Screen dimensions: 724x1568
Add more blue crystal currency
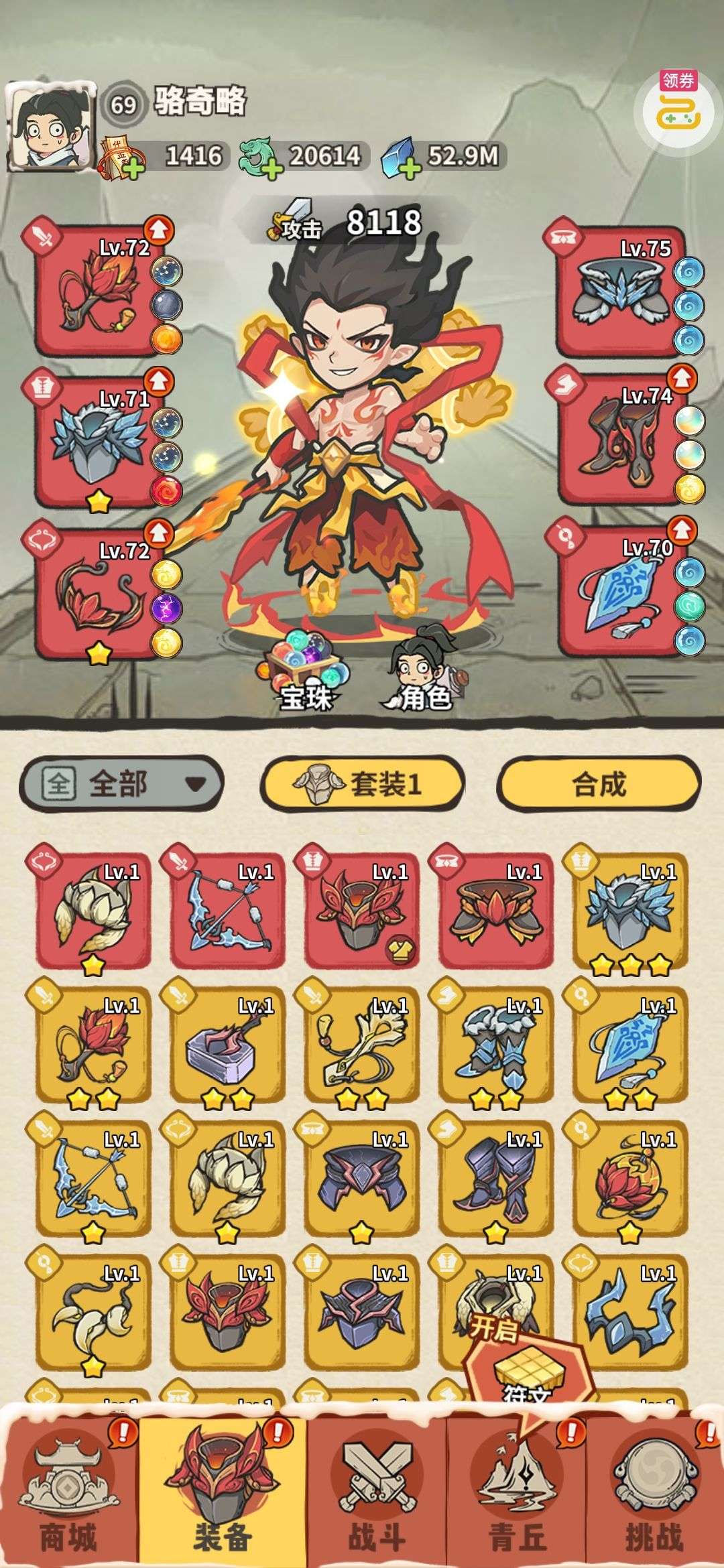(408, 168)
